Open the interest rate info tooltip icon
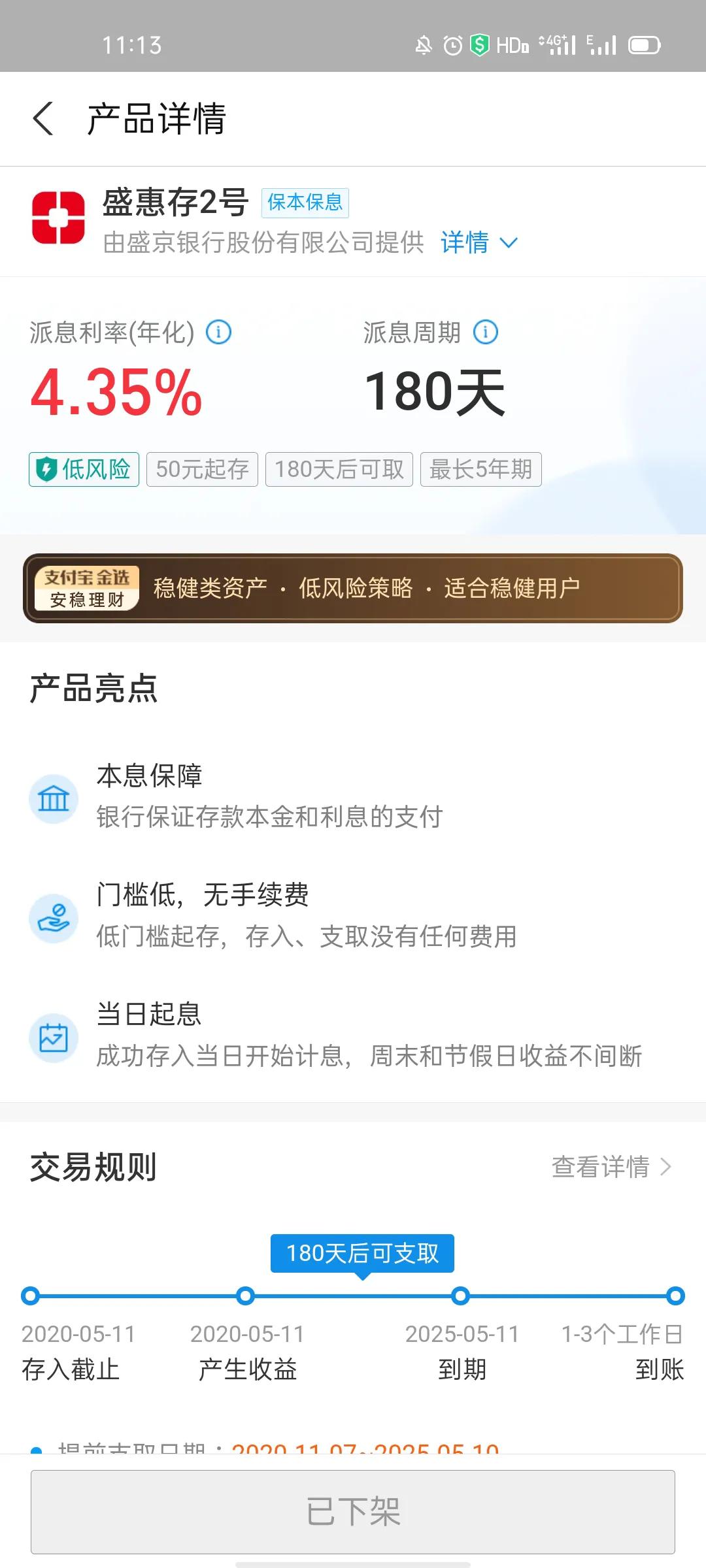The image size is (706, 1568). point(220,332)
